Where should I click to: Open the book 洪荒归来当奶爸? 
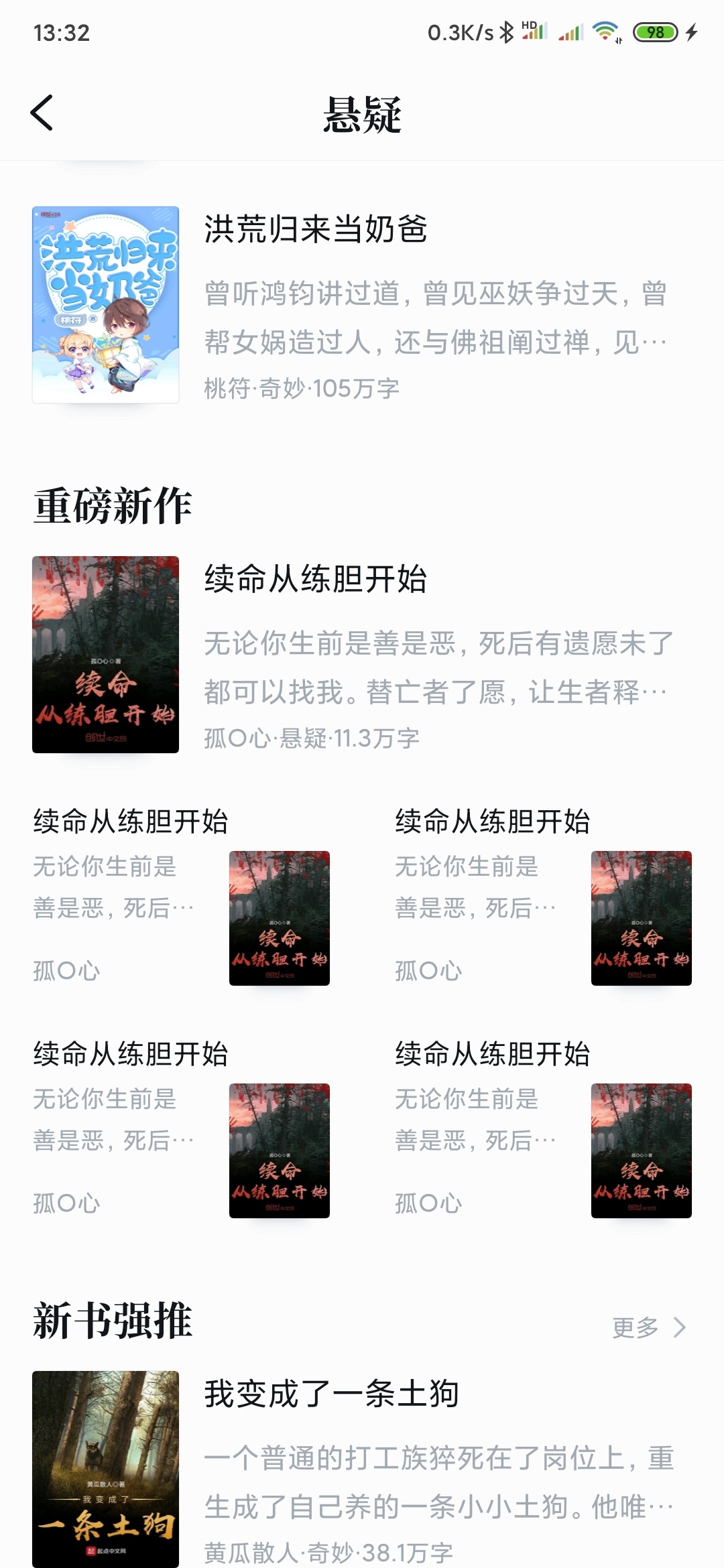362,305
